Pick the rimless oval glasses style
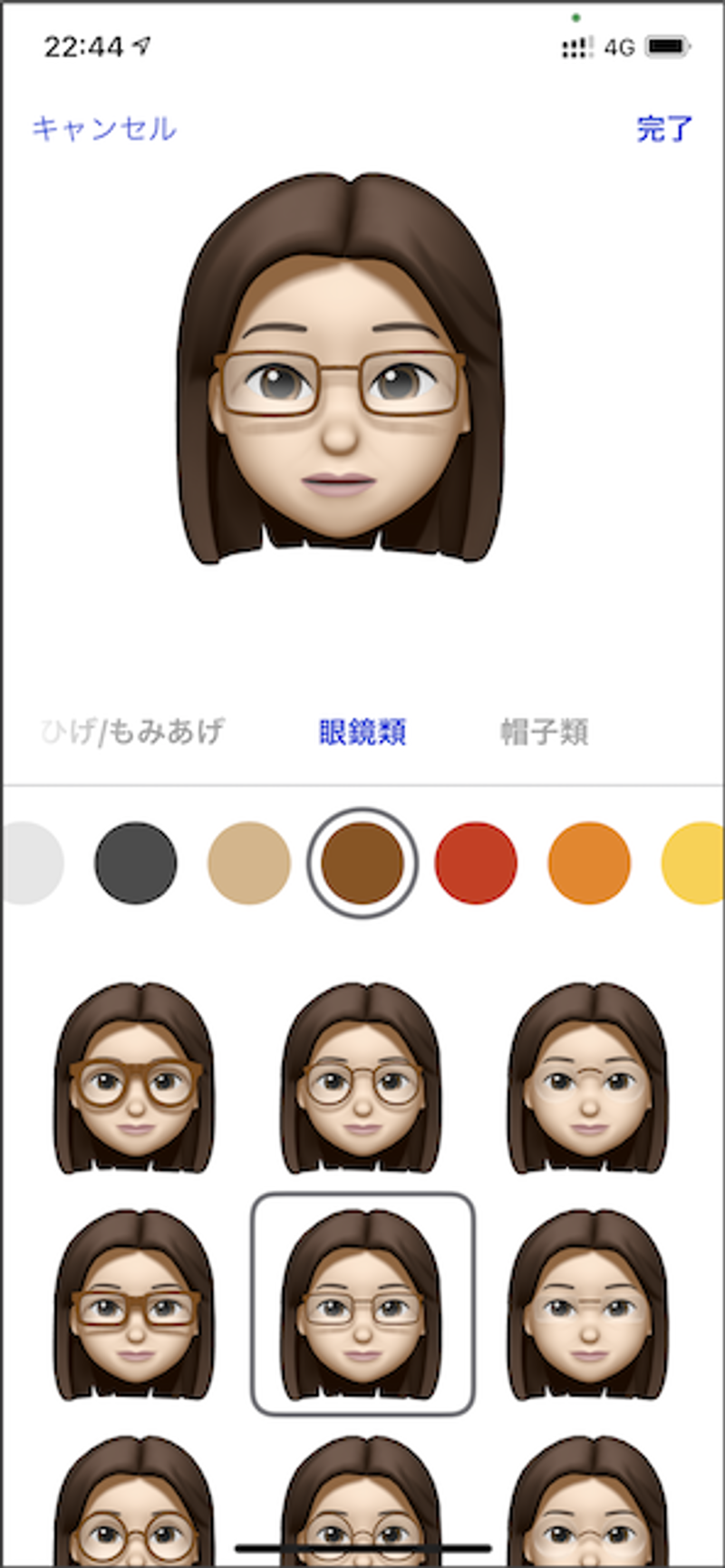Image resolution: width=725 pixels, height=1568 pixels. click(x=588, y=1079)
